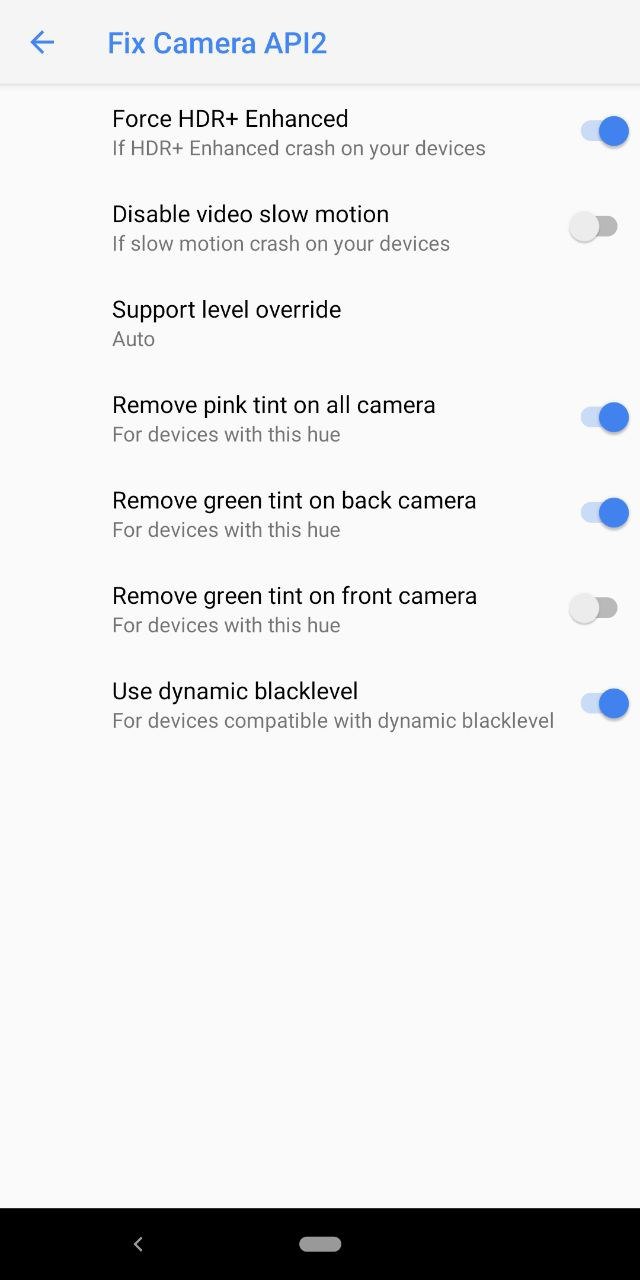
Task: Switch off Use dynamic blacklevel
Action: pyautogui.click(x=604, y=704)
